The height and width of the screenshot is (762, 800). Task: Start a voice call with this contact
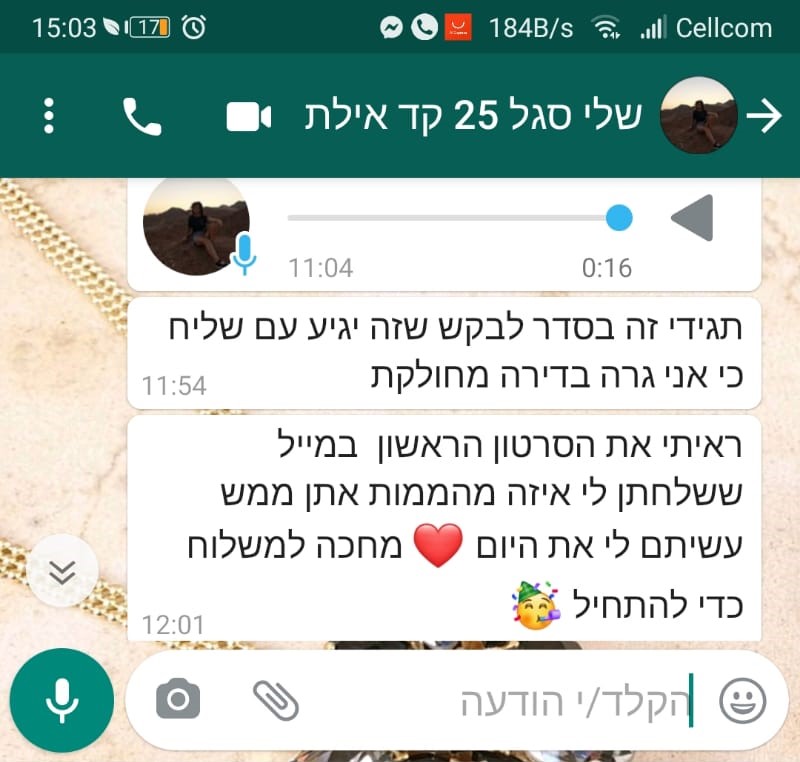pos(142,117)
